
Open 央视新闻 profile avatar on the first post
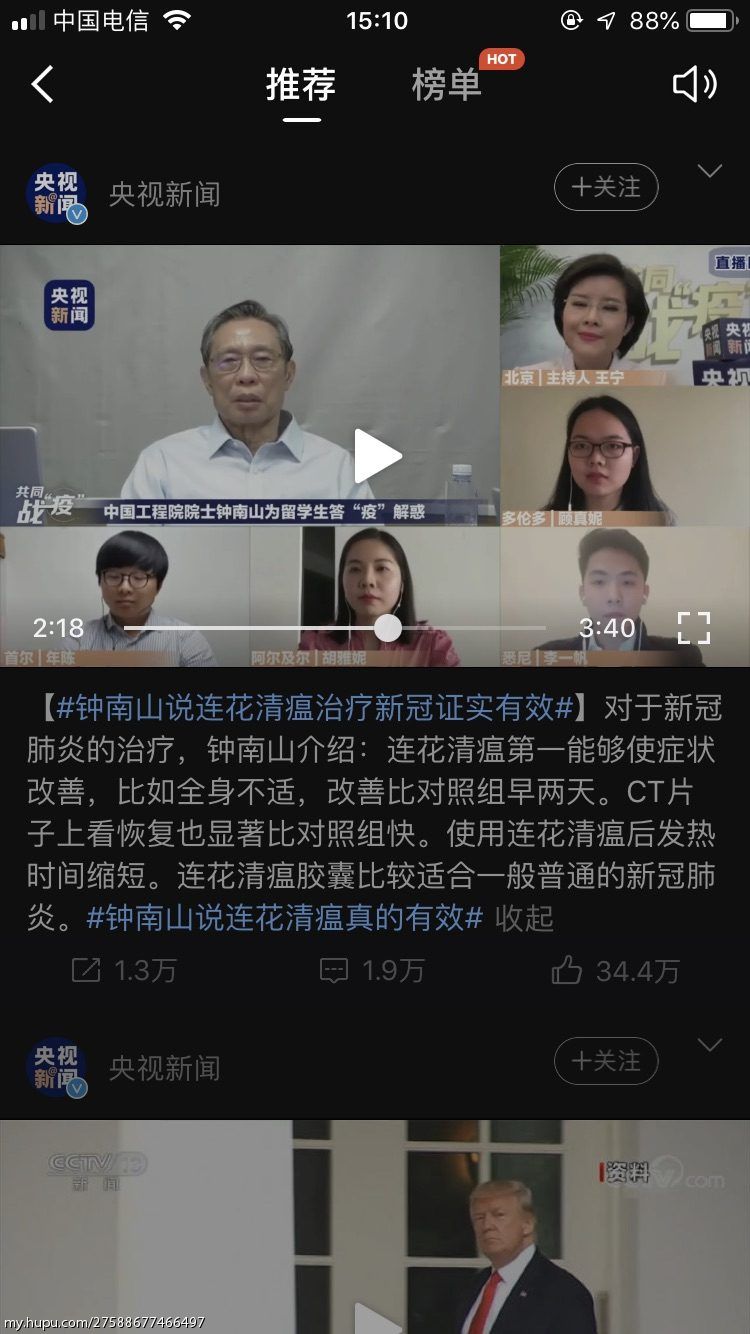tap(57, 194)
